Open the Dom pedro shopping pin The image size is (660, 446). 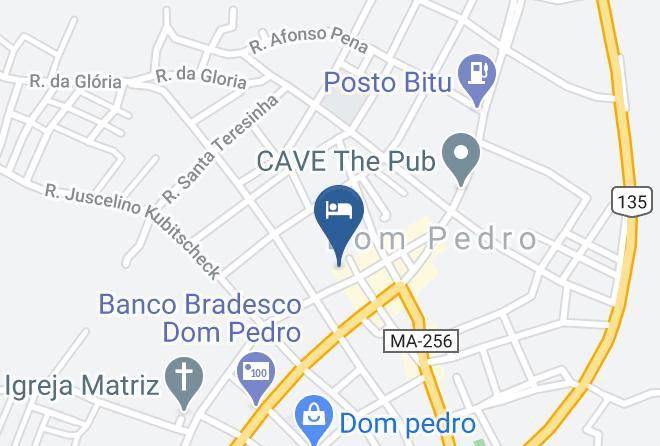point(314,420)
